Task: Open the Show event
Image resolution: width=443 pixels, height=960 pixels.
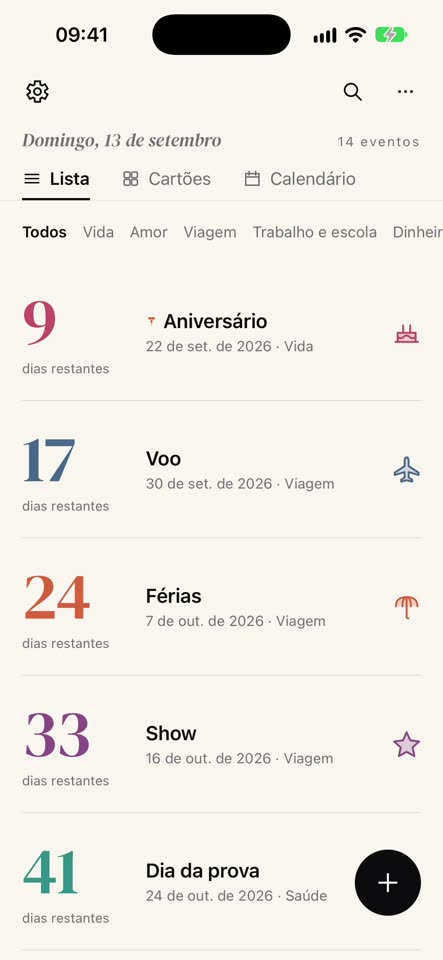Action: point(222,744)
